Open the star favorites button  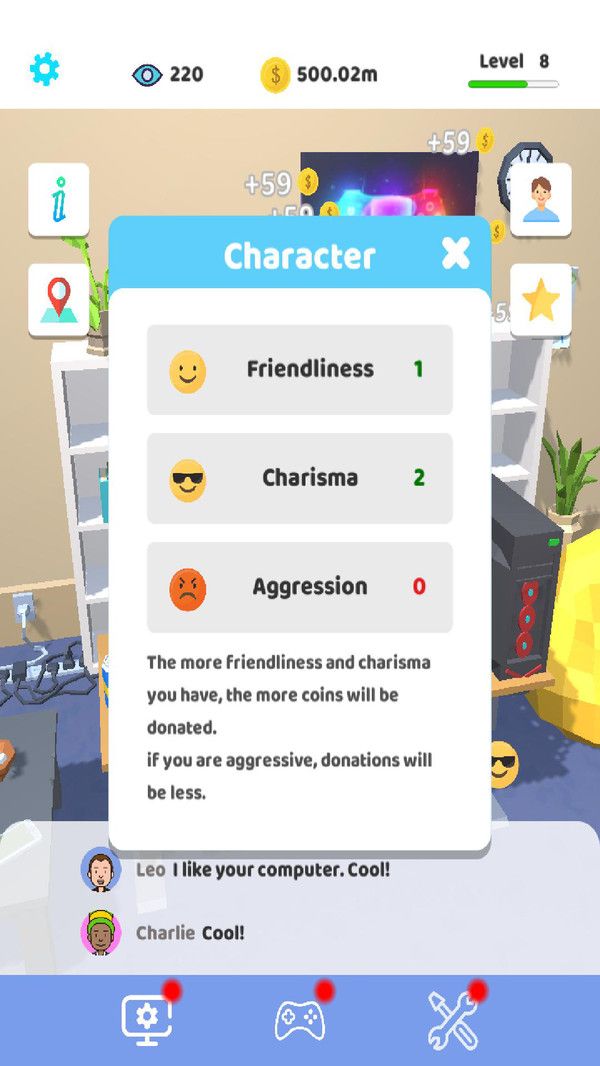540,300
